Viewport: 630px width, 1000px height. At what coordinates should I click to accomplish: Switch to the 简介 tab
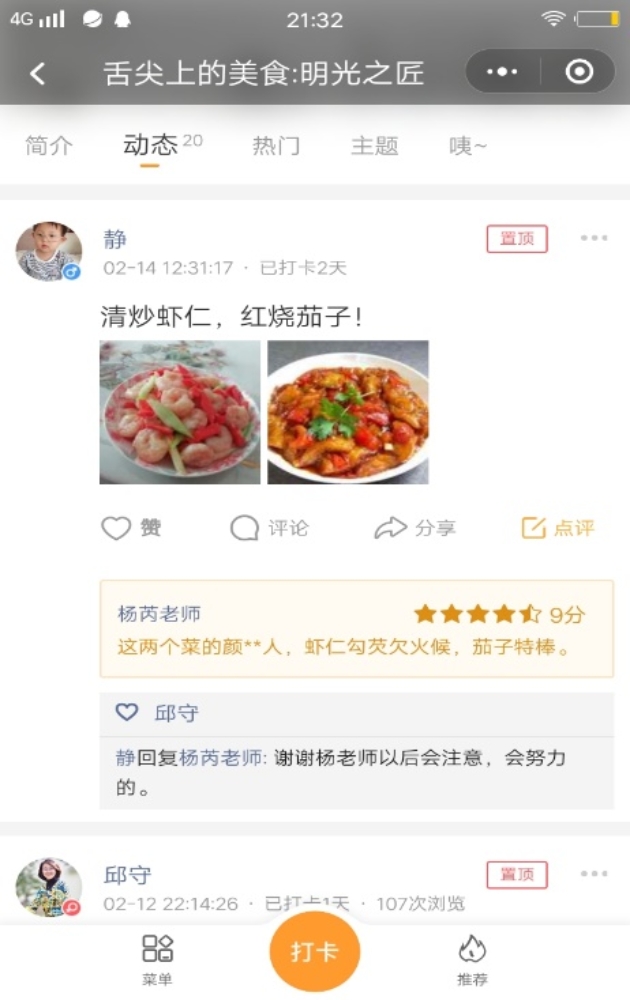point(49,146)
